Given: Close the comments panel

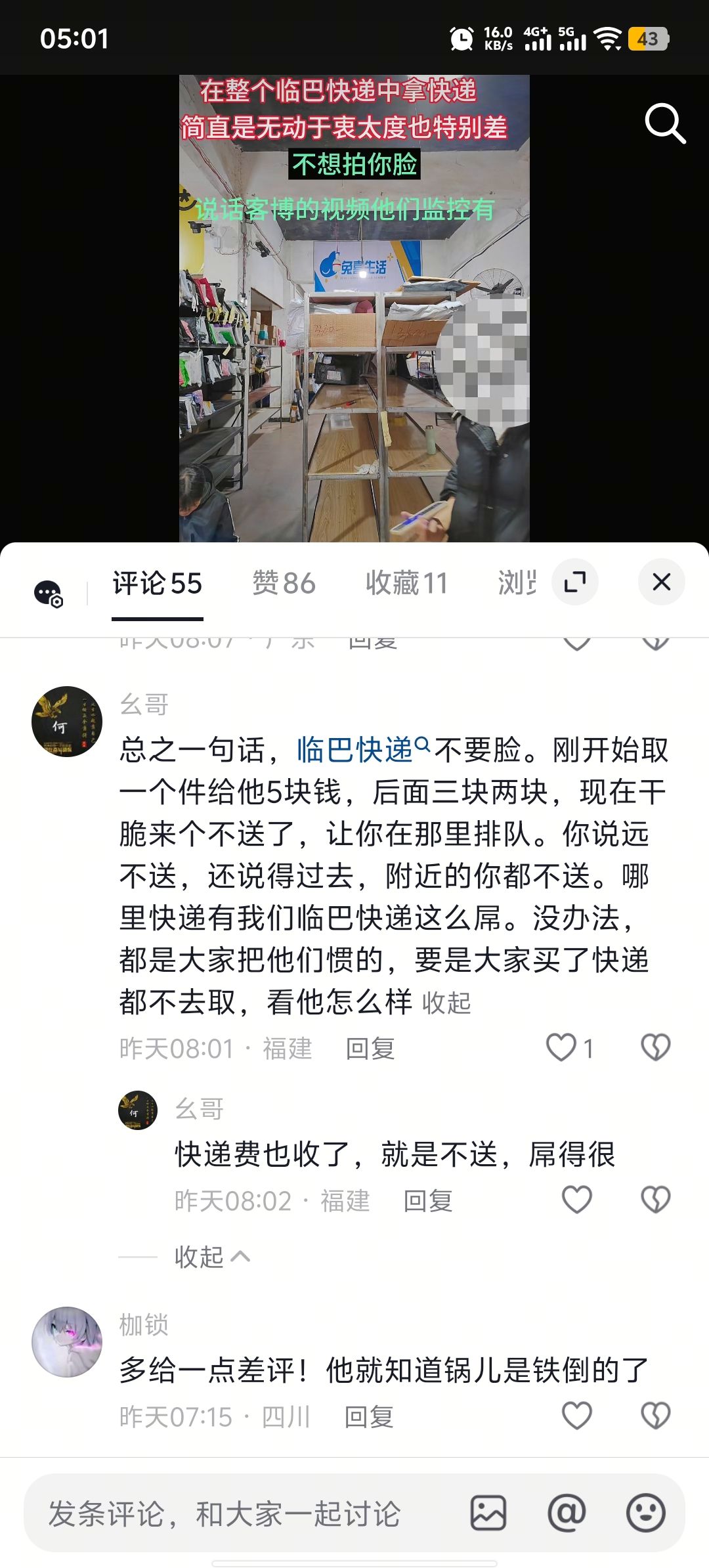Looking at the screenshot, I should point(661,582).
